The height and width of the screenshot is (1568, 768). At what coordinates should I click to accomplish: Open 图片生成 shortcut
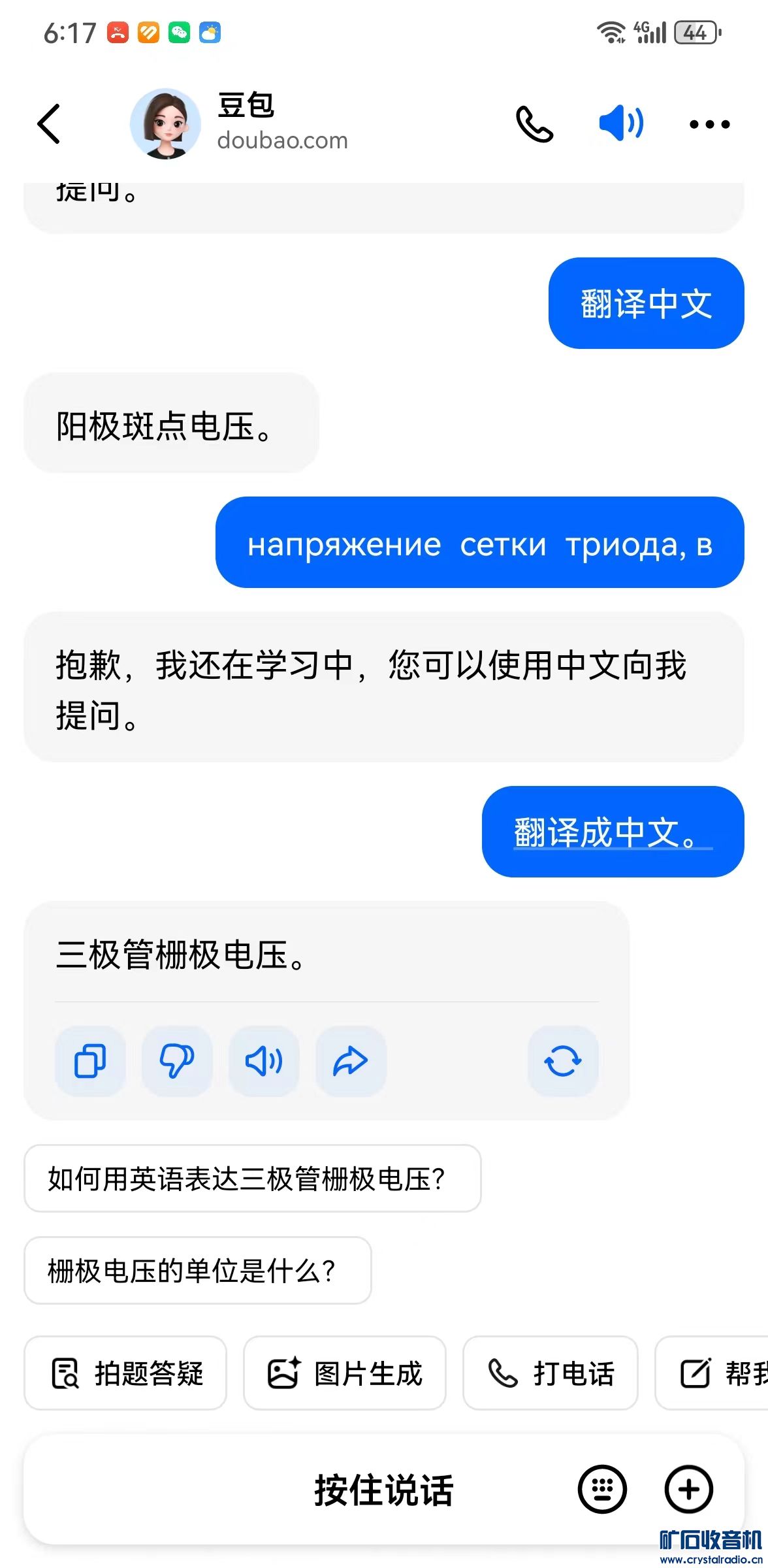pyautogui.click(x=344, y=1373)
